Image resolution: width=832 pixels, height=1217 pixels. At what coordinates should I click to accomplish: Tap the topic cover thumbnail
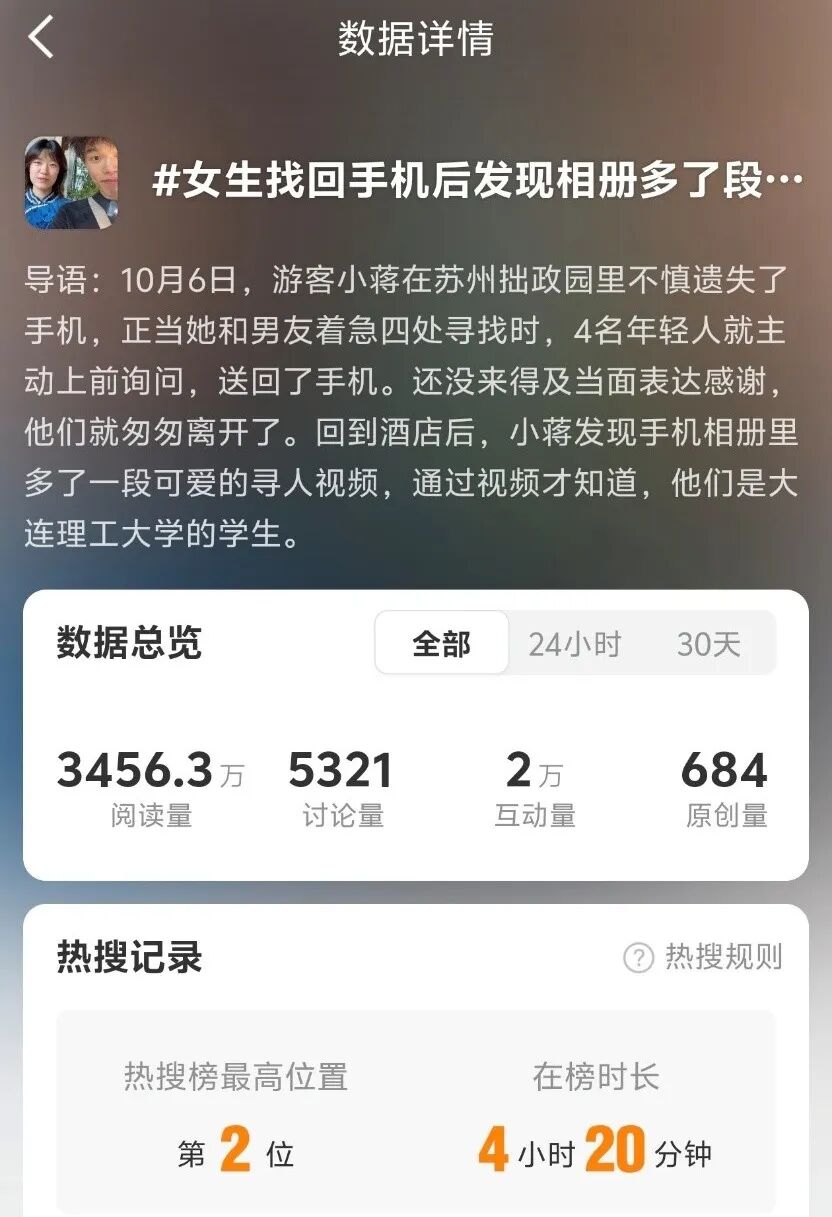pos(71,183)
